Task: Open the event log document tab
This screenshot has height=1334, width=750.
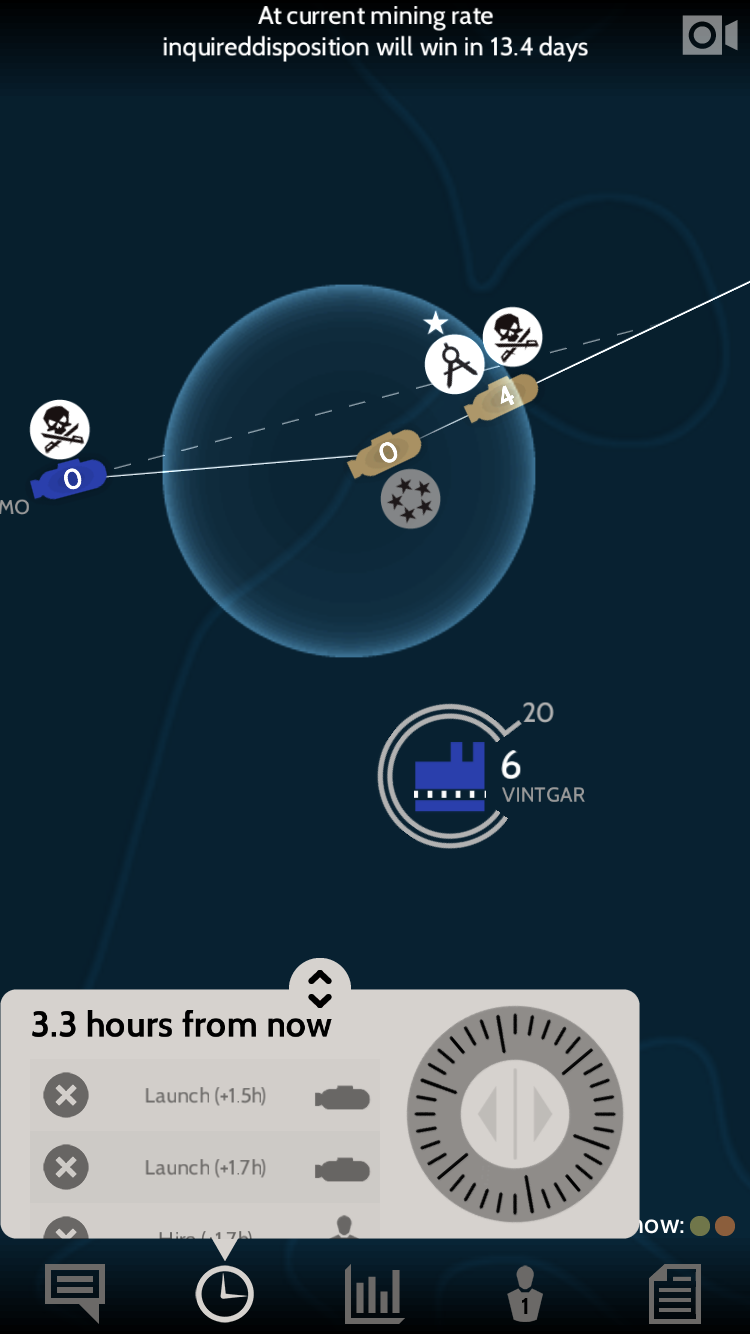Action: click(x=674, y=1294)
